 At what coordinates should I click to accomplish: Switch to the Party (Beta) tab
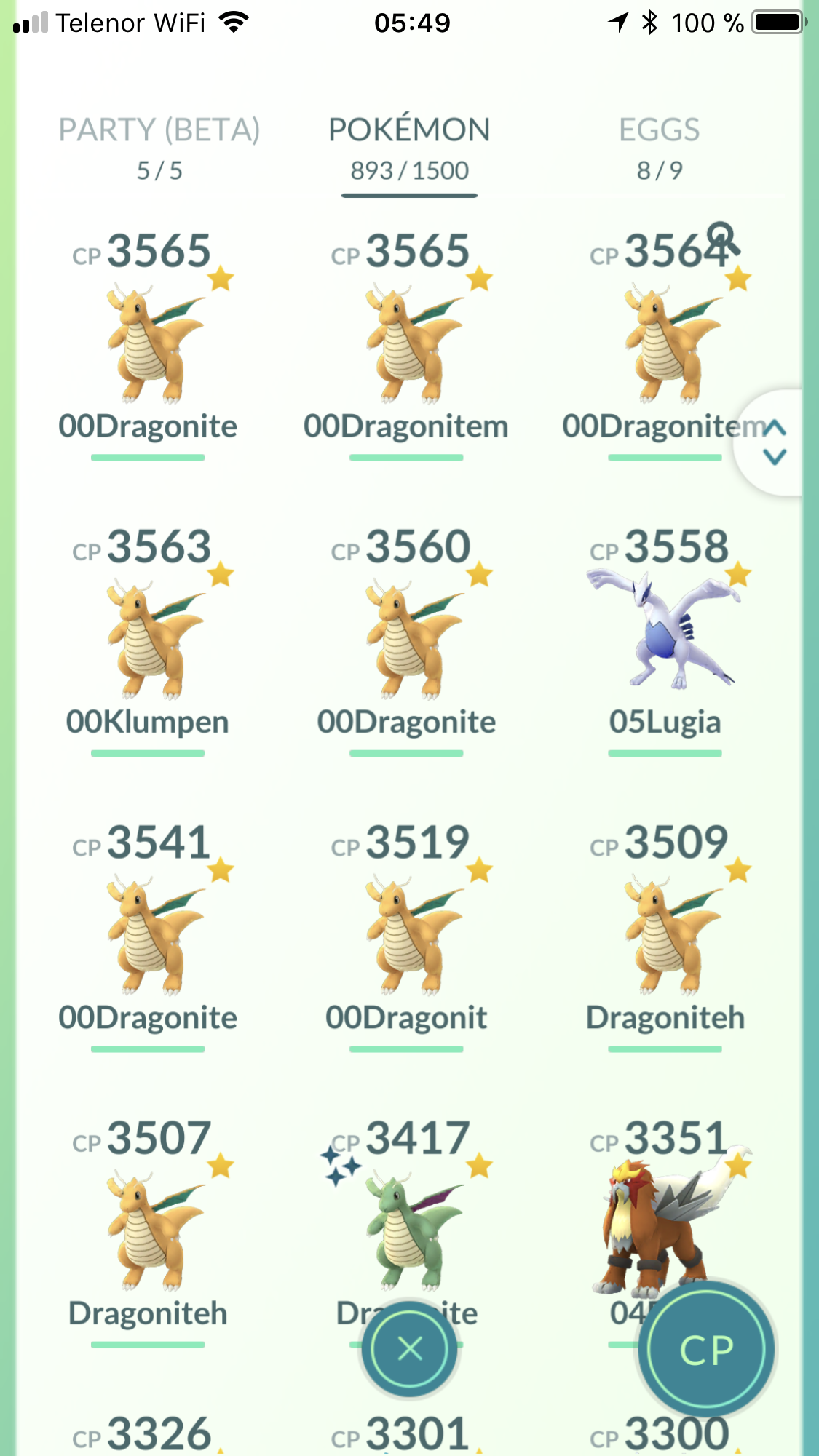pos(159,148)
